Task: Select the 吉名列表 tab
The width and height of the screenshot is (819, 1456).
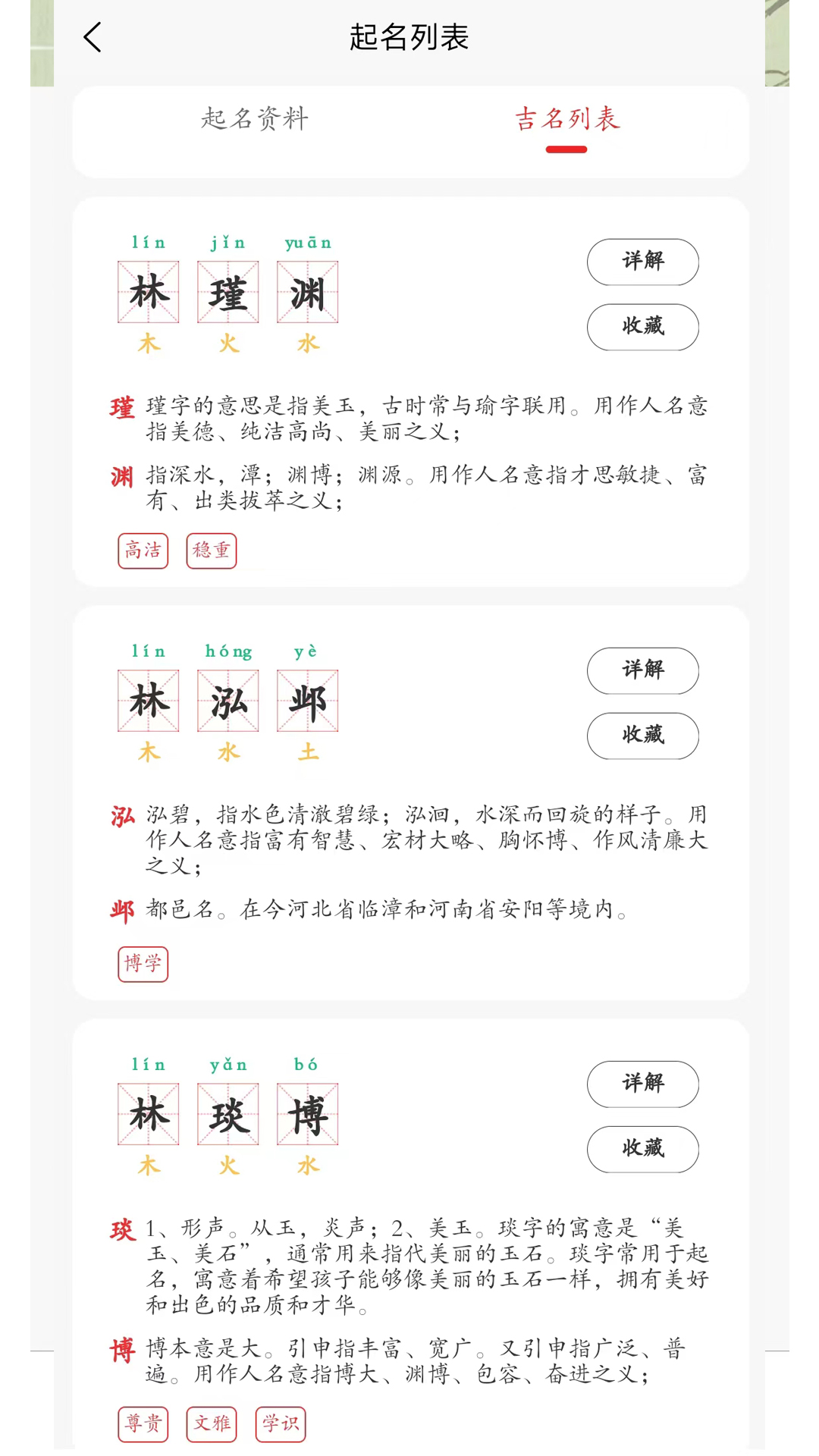Action: pyautogui.click(x=567, y=119)
